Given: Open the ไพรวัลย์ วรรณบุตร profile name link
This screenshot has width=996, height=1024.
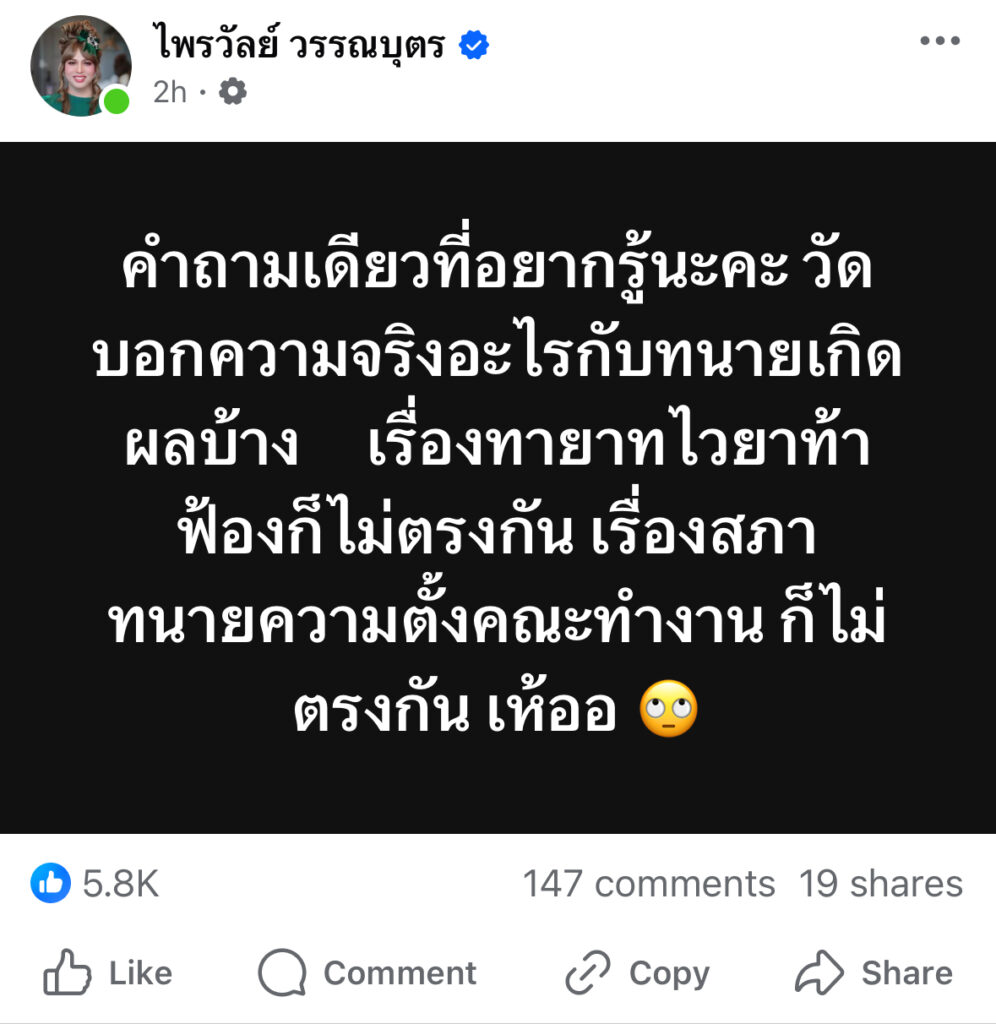Looking at the screenshot, I should pyautogui.click(x=298, y=45).
